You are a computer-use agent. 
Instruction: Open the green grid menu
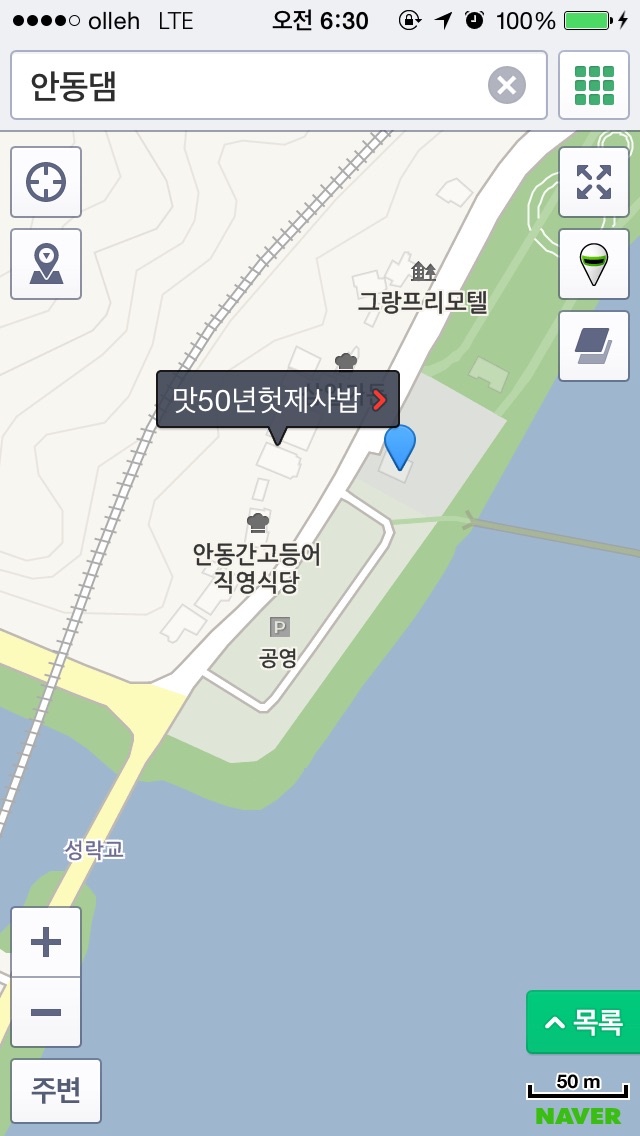click(594, 85)
